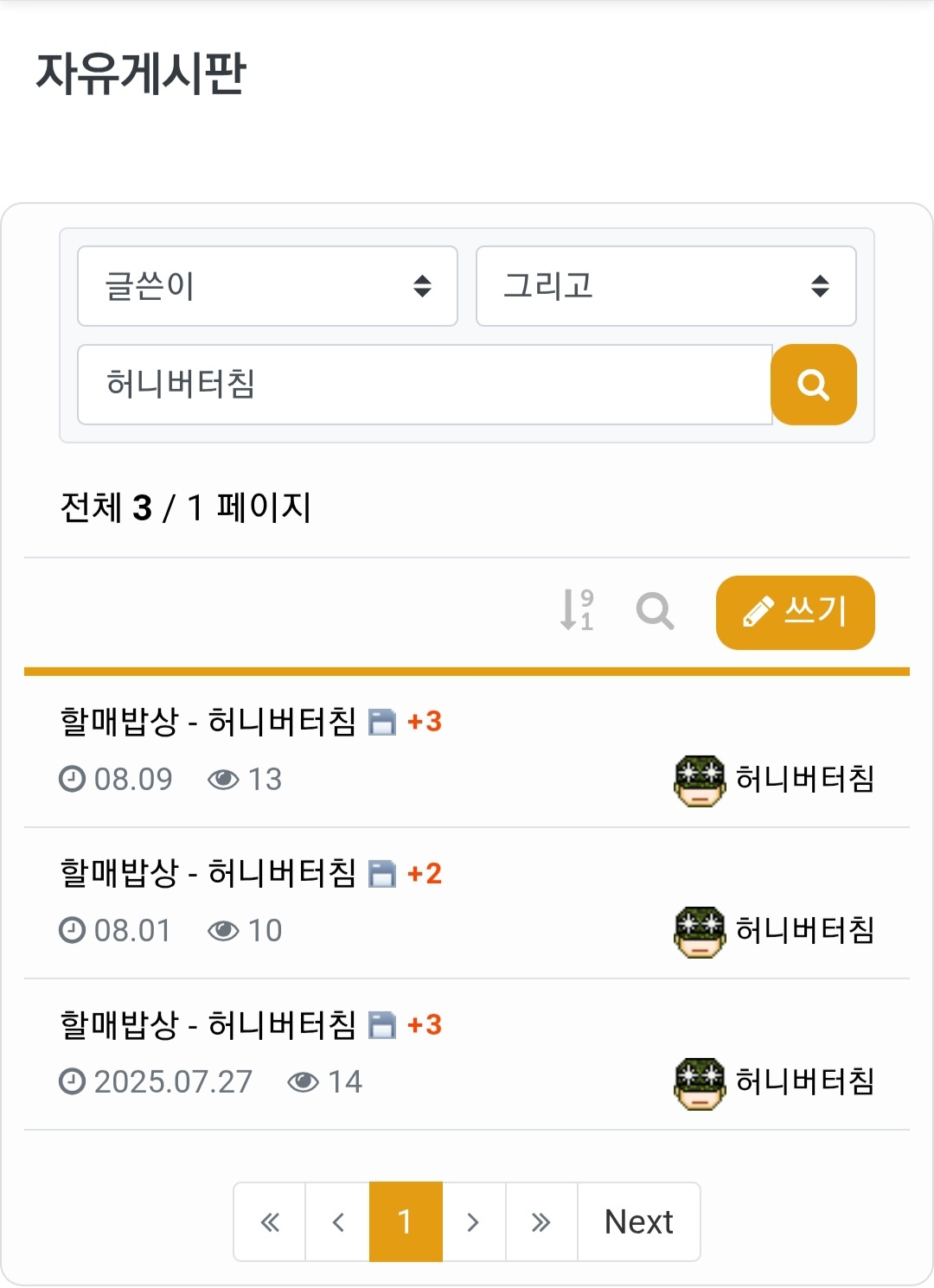View author 허니버터칩 on the 08.01 post
This screenshot has height=1288, width=934.
804,930
